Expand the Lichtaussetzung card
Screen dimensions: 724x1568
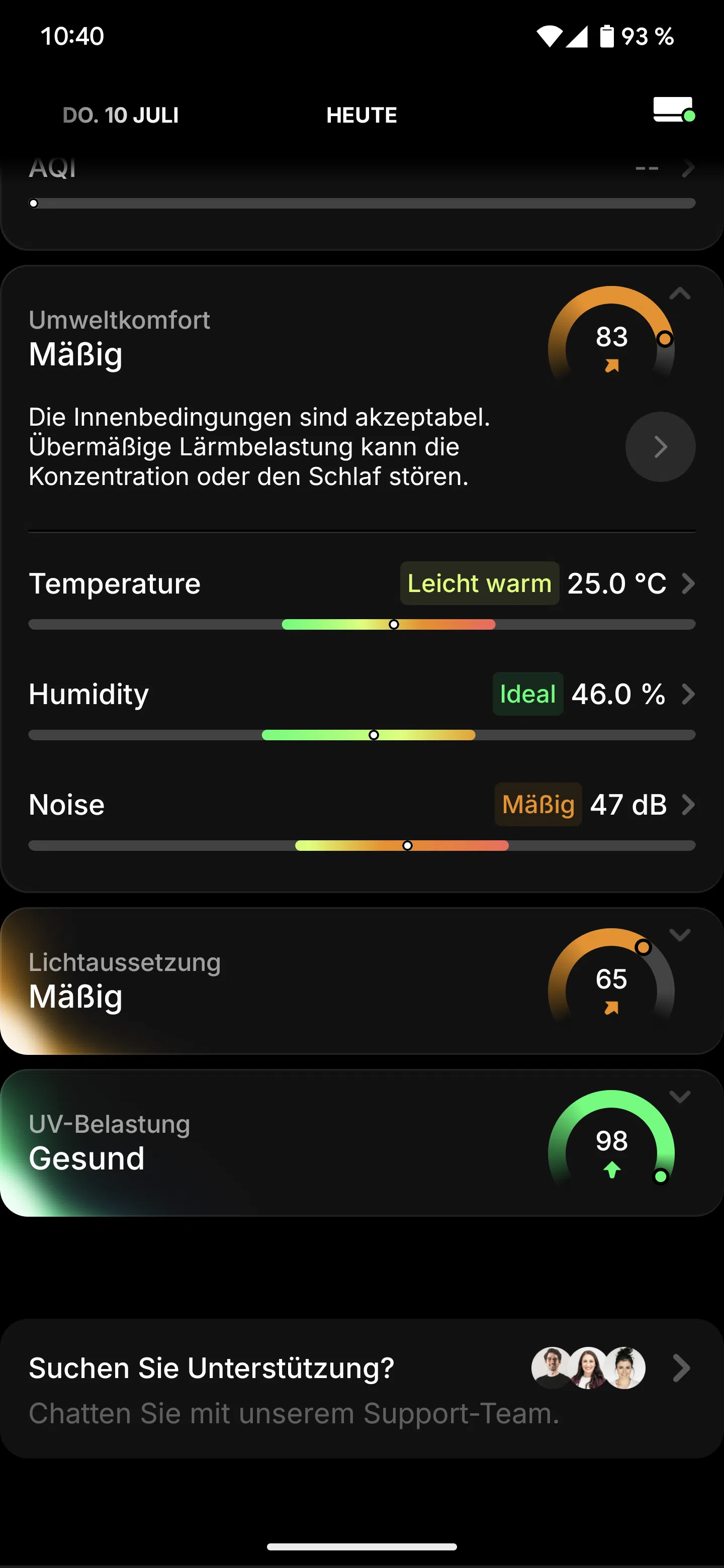click(x=680, y=935)
